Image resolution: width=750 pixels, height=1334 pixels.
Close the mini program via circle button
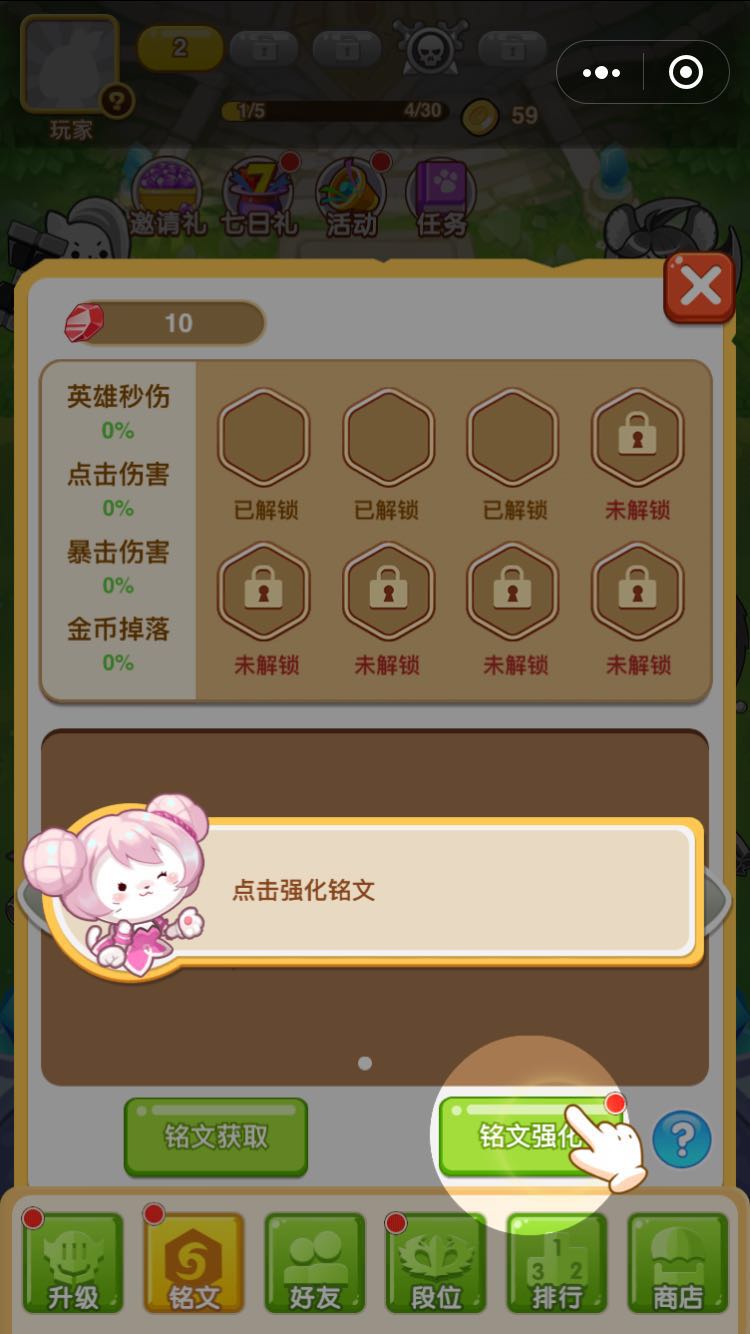point(686,73)
